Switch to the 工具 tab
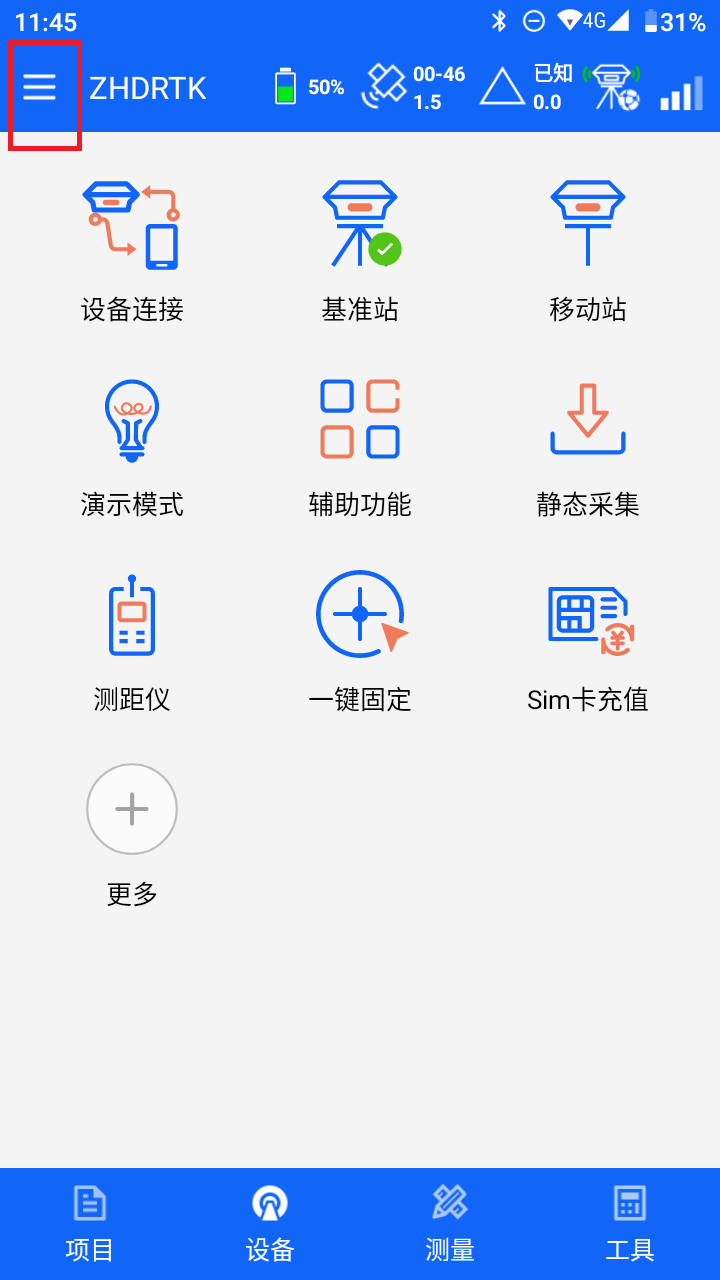This screenshot has width=720, height=1280. (x=630, y=1224)
